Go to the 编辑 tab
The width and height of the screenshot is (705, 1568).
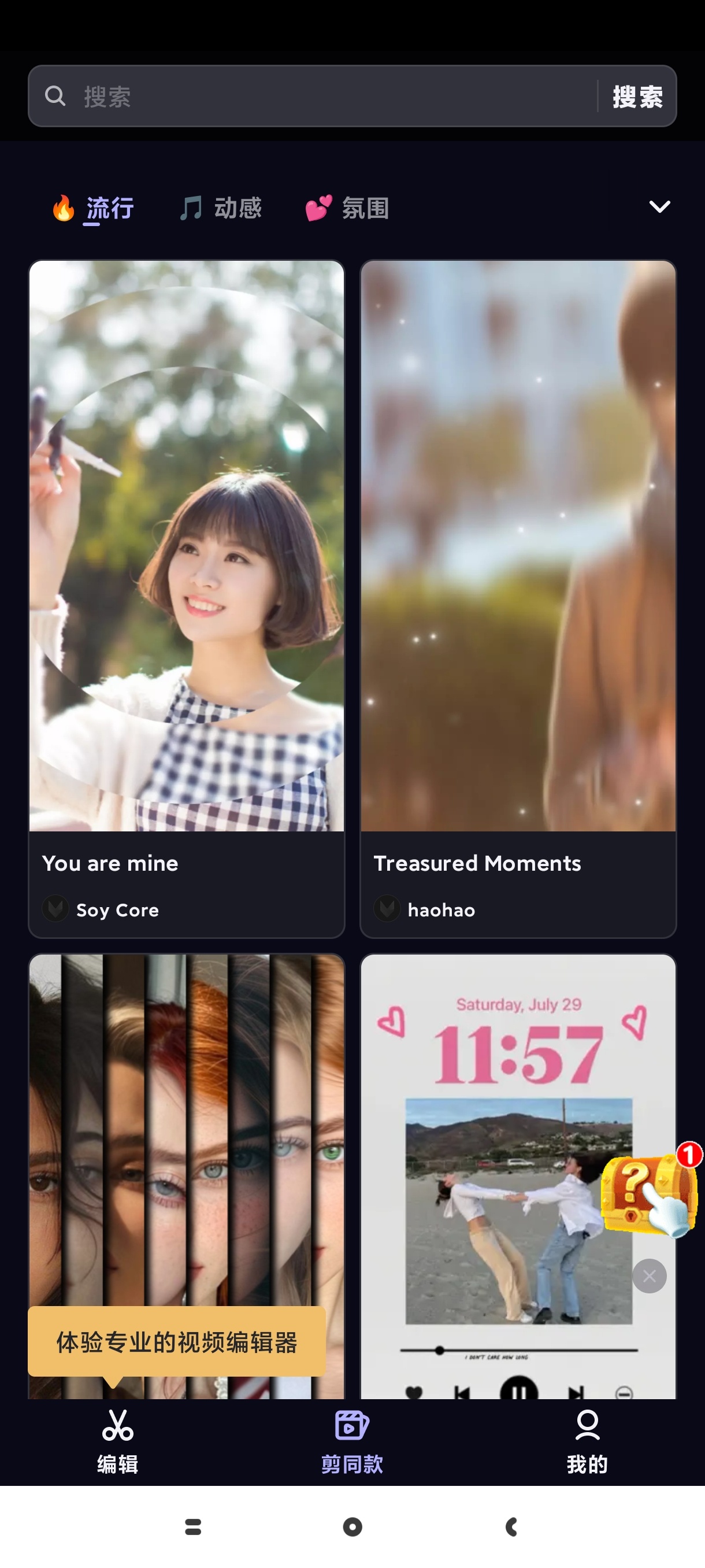(117, 1441)
